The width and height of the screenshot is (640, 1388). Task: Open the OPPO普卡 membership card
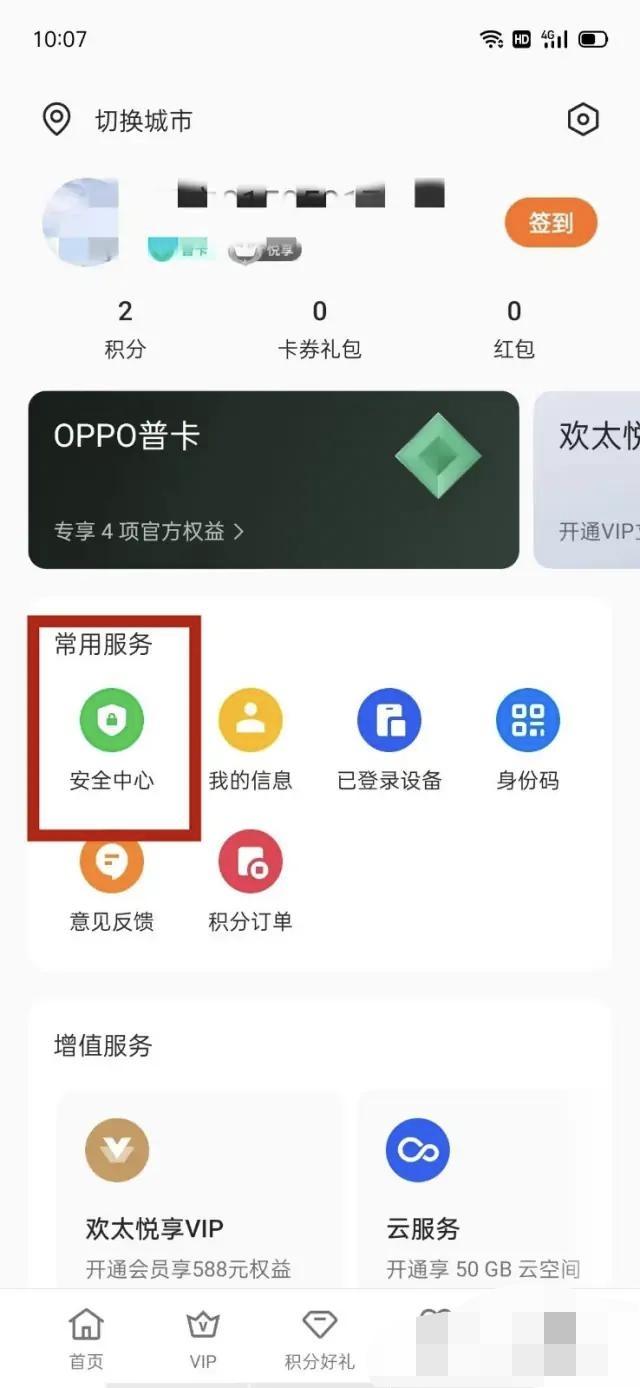point(273,480)
